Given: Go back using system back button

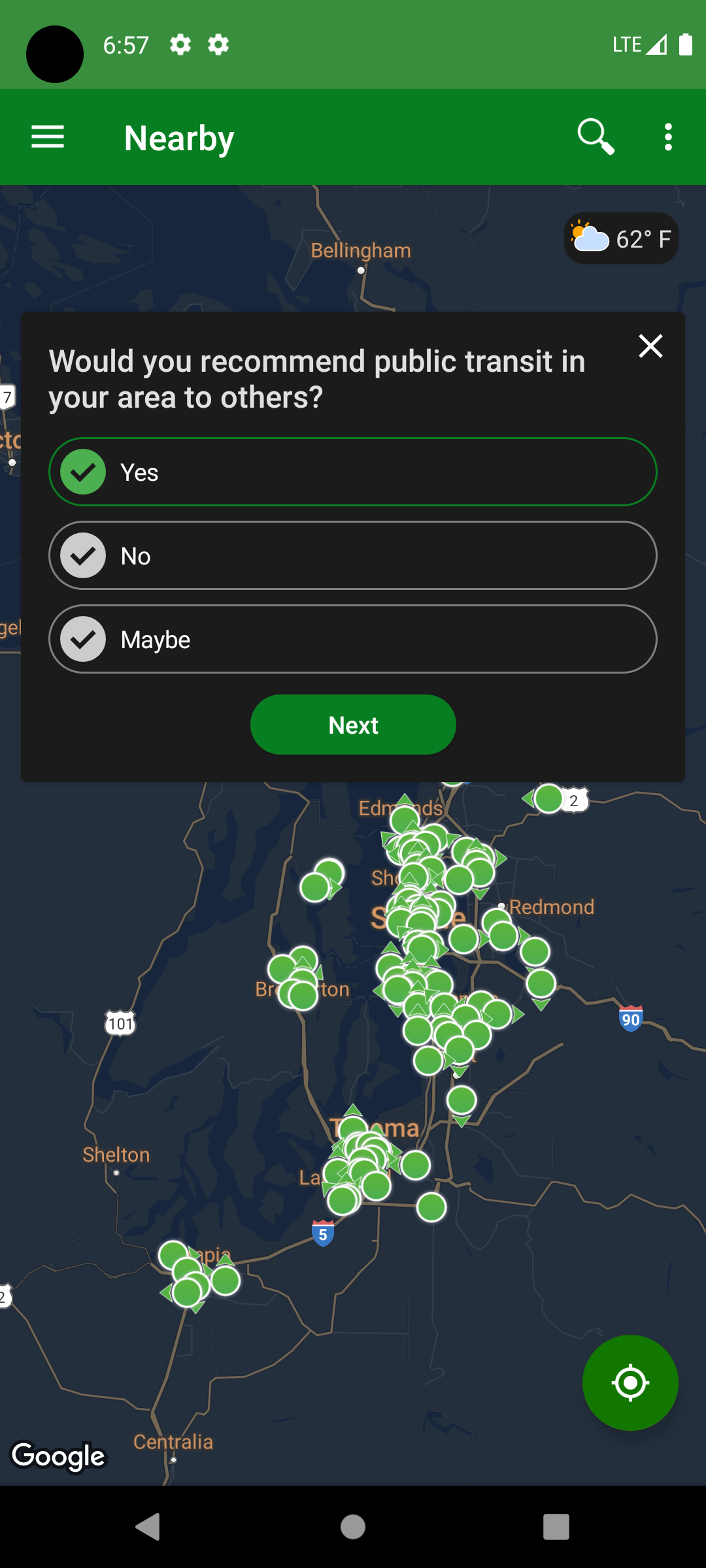Looking at the screenshot, I should [148, 1527].
